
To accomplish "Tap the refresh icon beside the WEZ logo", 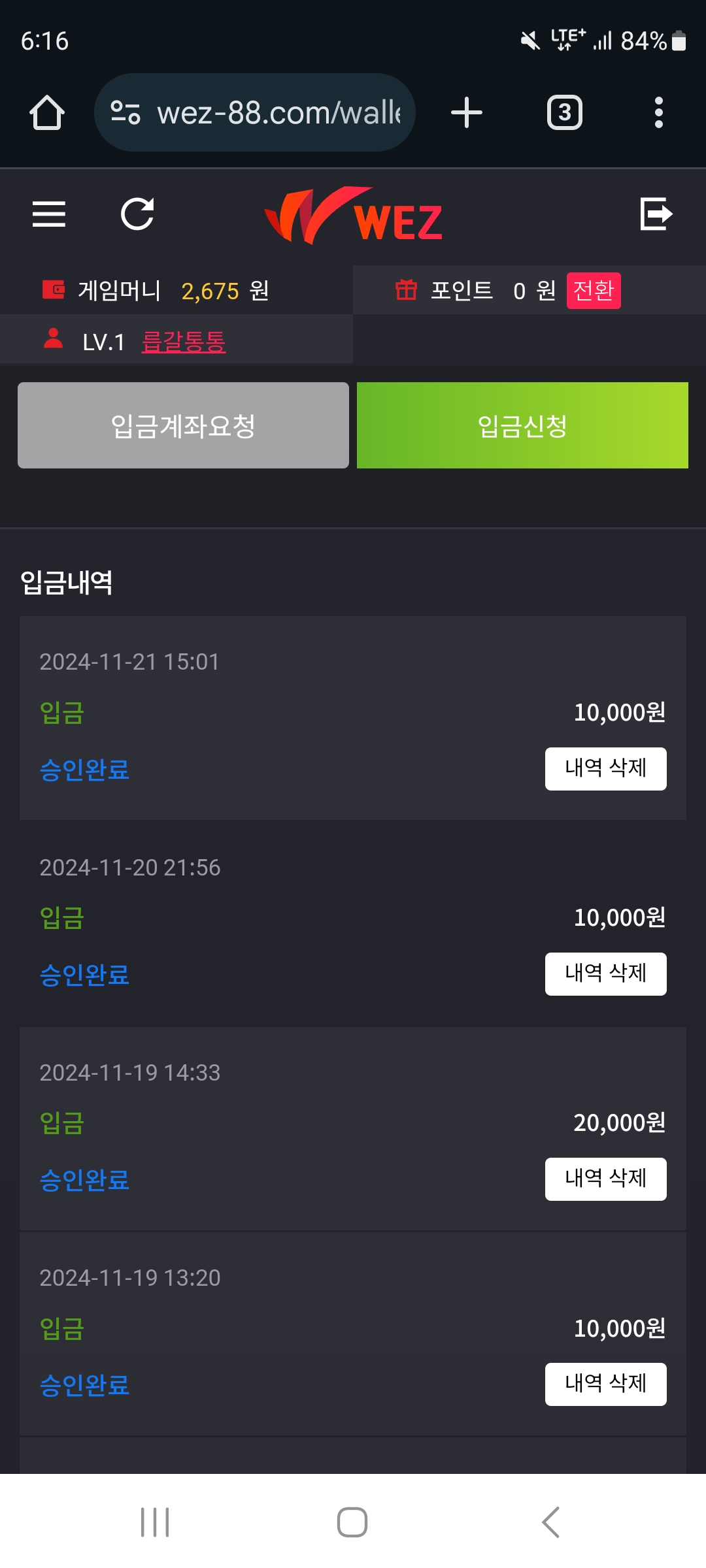I will [137, 214].
